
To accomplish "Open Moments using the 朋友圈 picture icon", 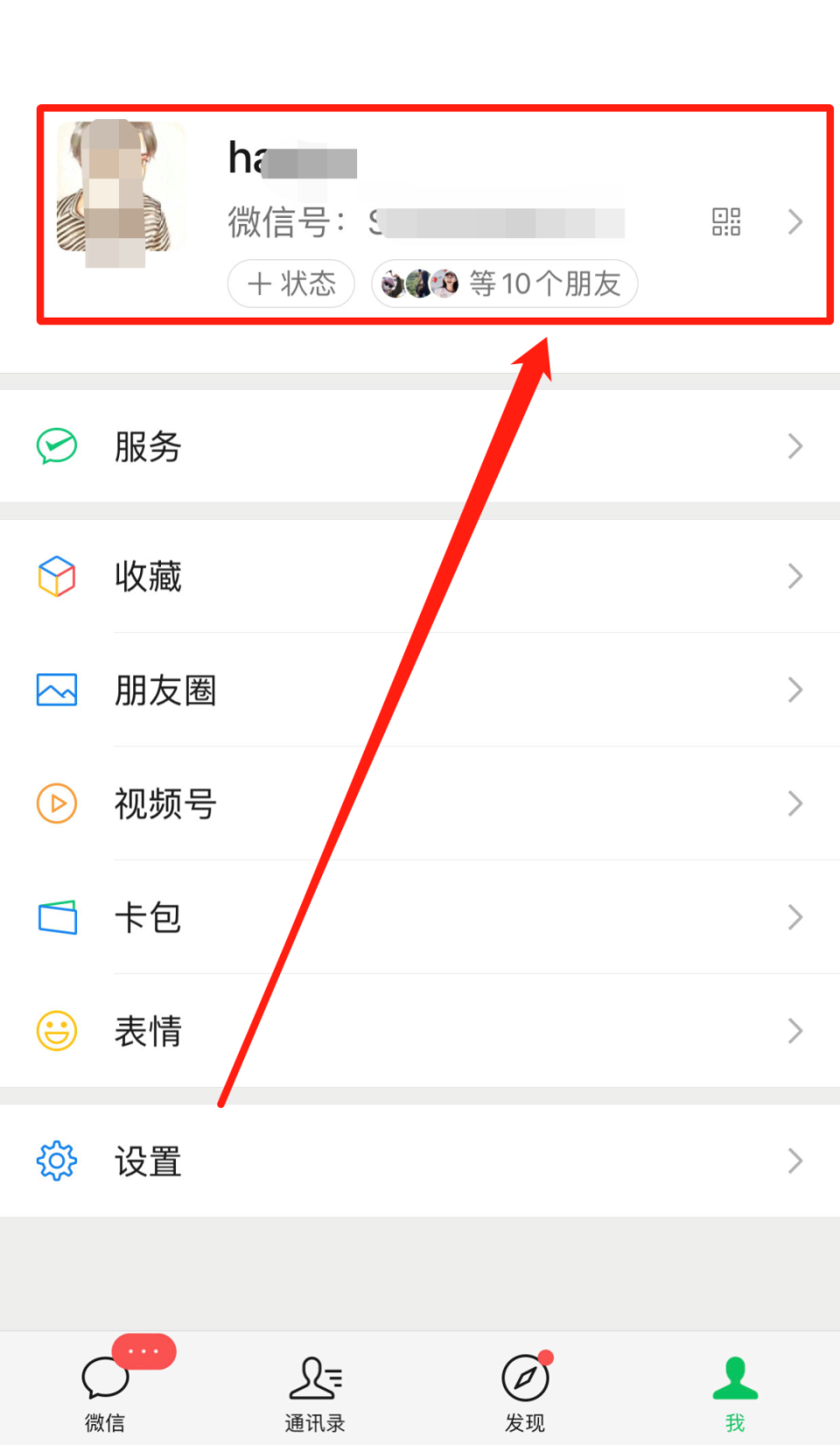I will 56,690.
